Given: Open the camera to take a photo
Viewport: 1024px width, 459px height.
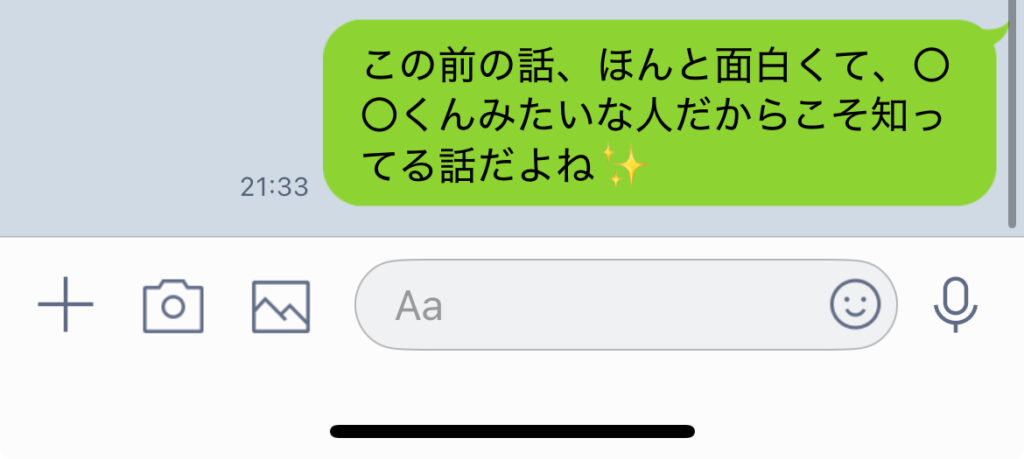Looking at the screenshot, I should coord(173,305).
